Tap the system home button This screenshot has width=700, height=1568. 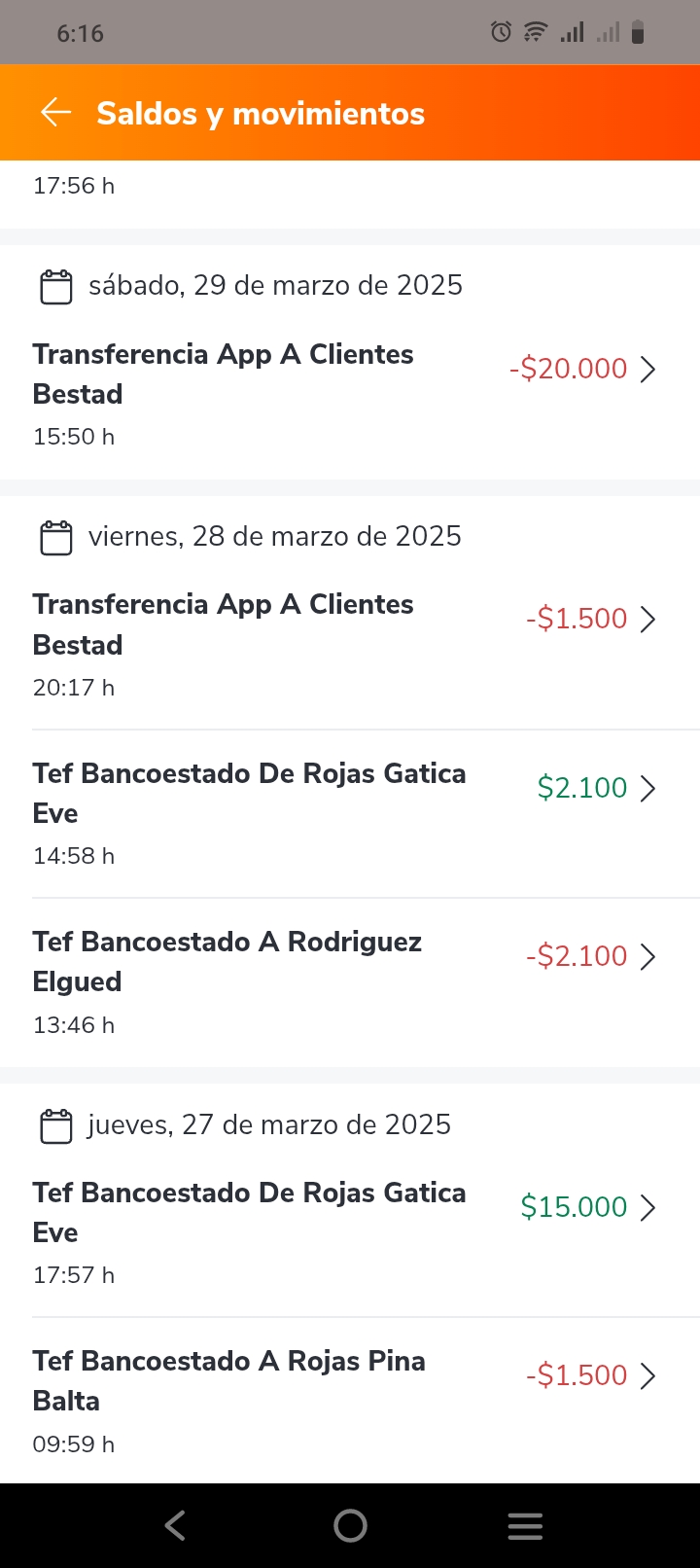point(350,1525)
